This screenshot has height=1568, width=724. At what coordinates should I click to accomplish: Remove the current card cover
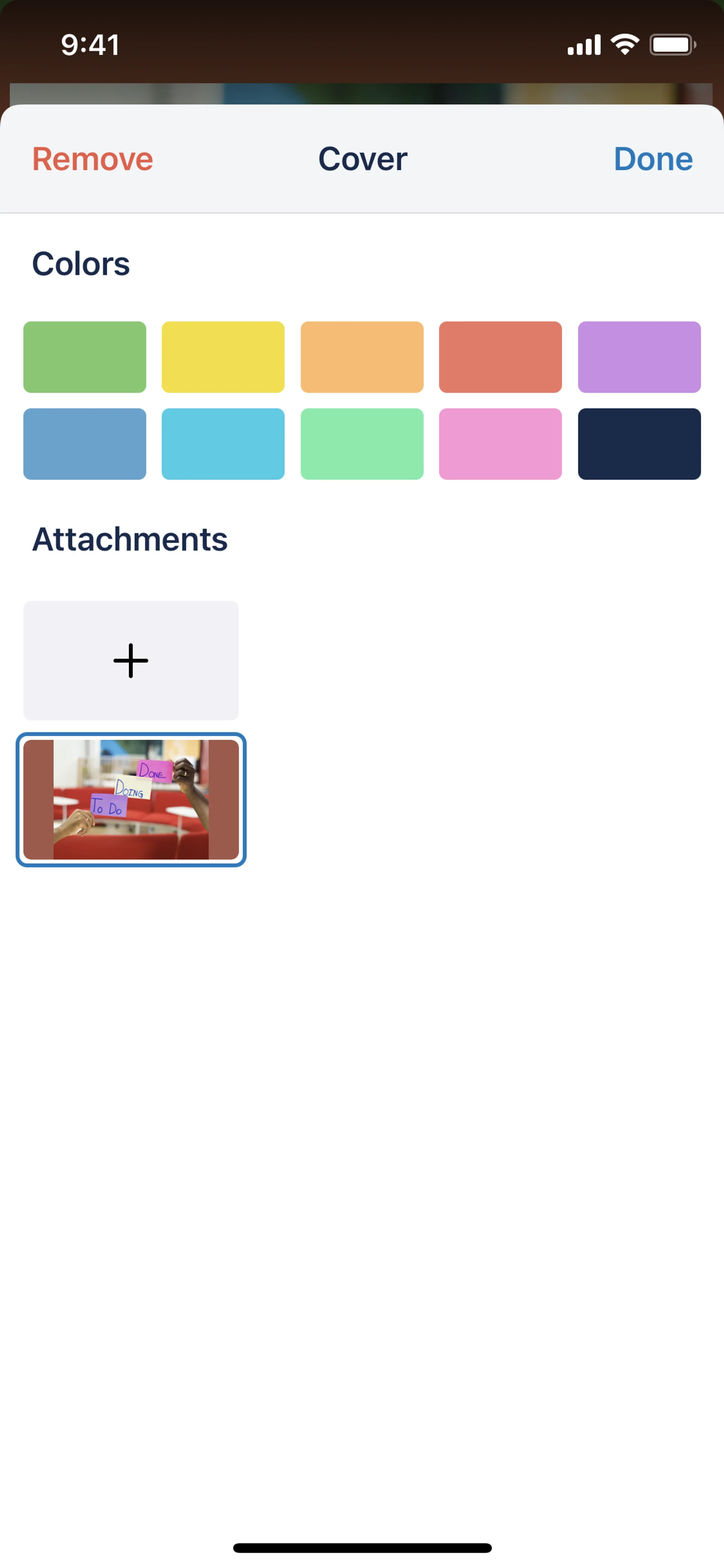(92, 159)
